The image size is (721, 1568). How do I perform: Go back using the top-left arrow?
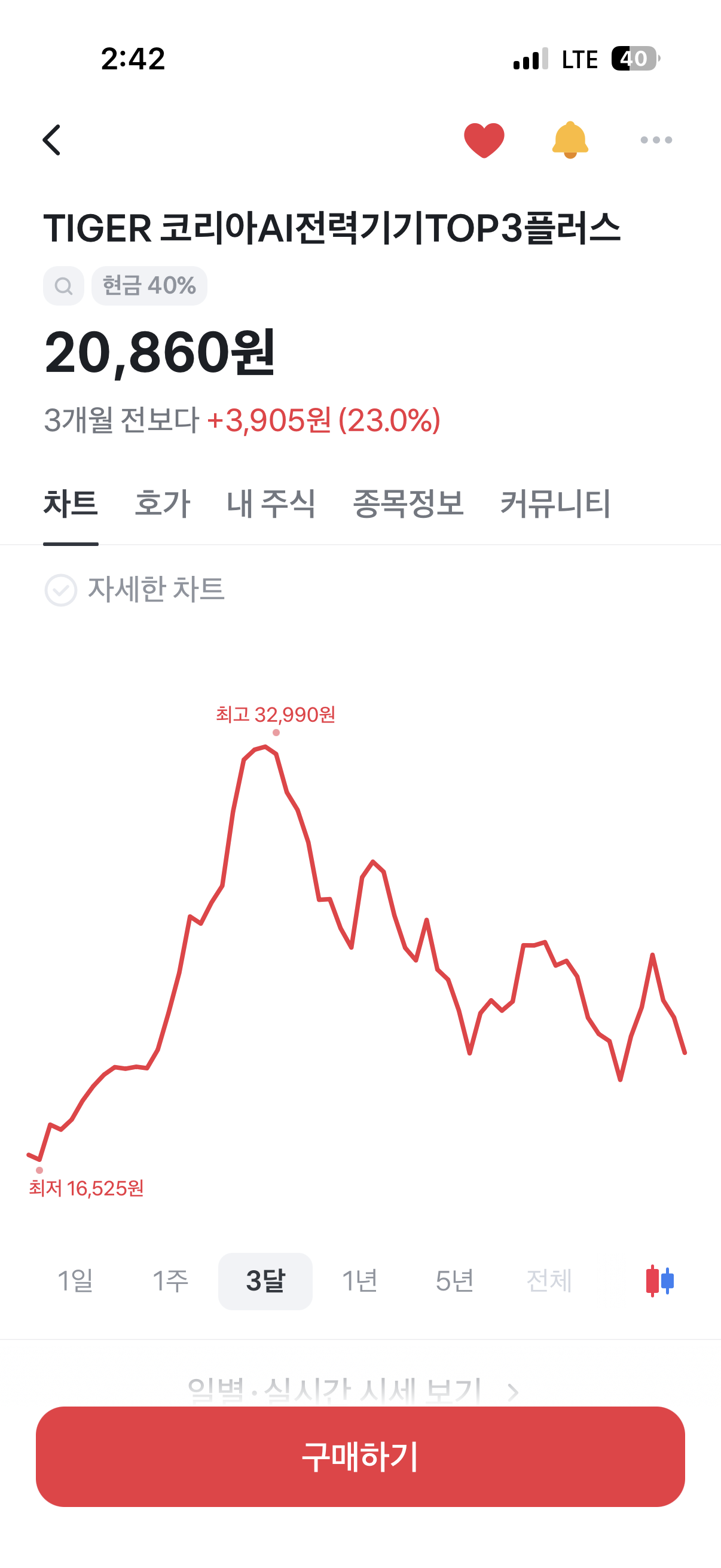pos(52,140)
